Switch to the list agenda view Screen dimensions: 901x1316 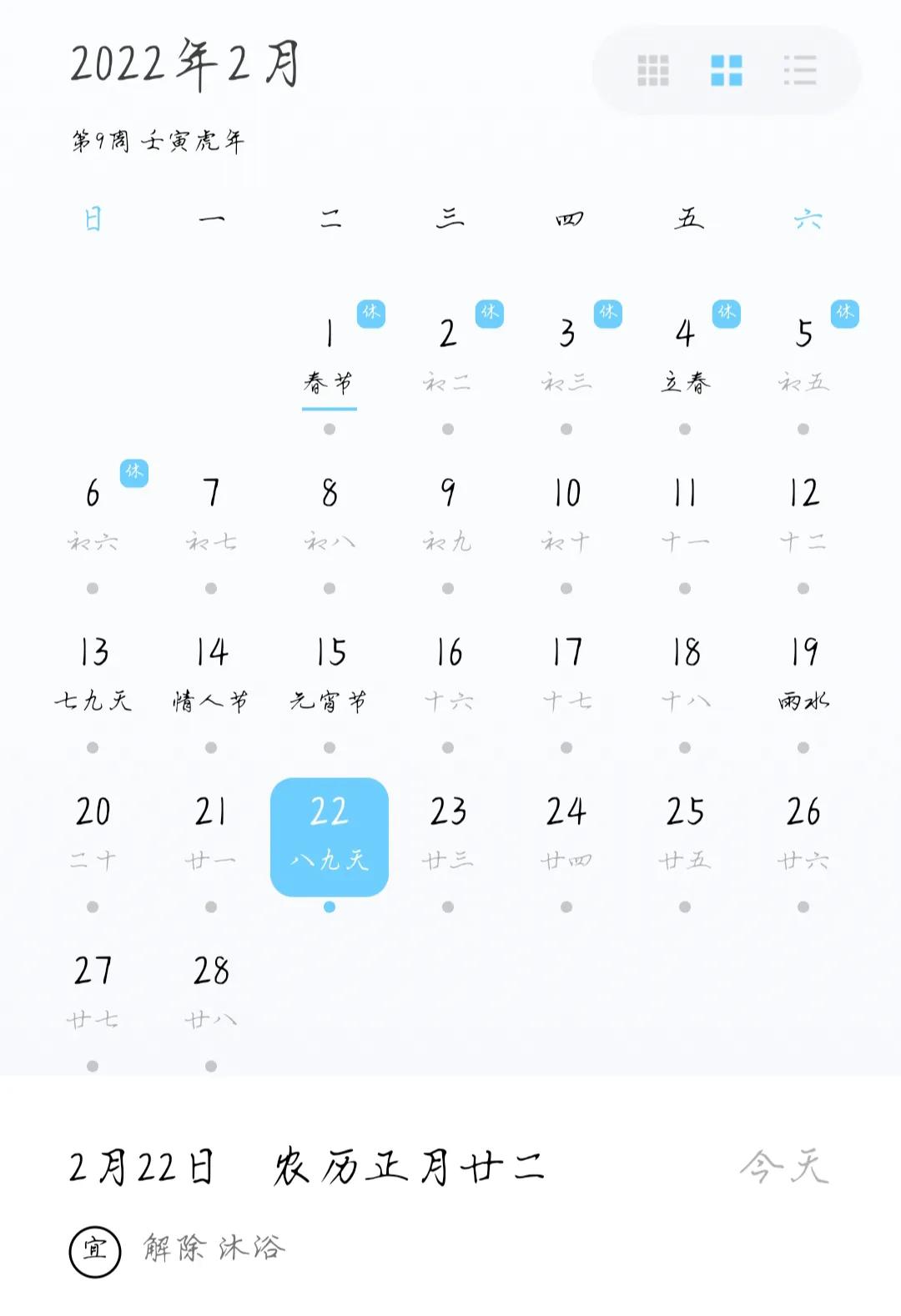(x=799, y=70)
